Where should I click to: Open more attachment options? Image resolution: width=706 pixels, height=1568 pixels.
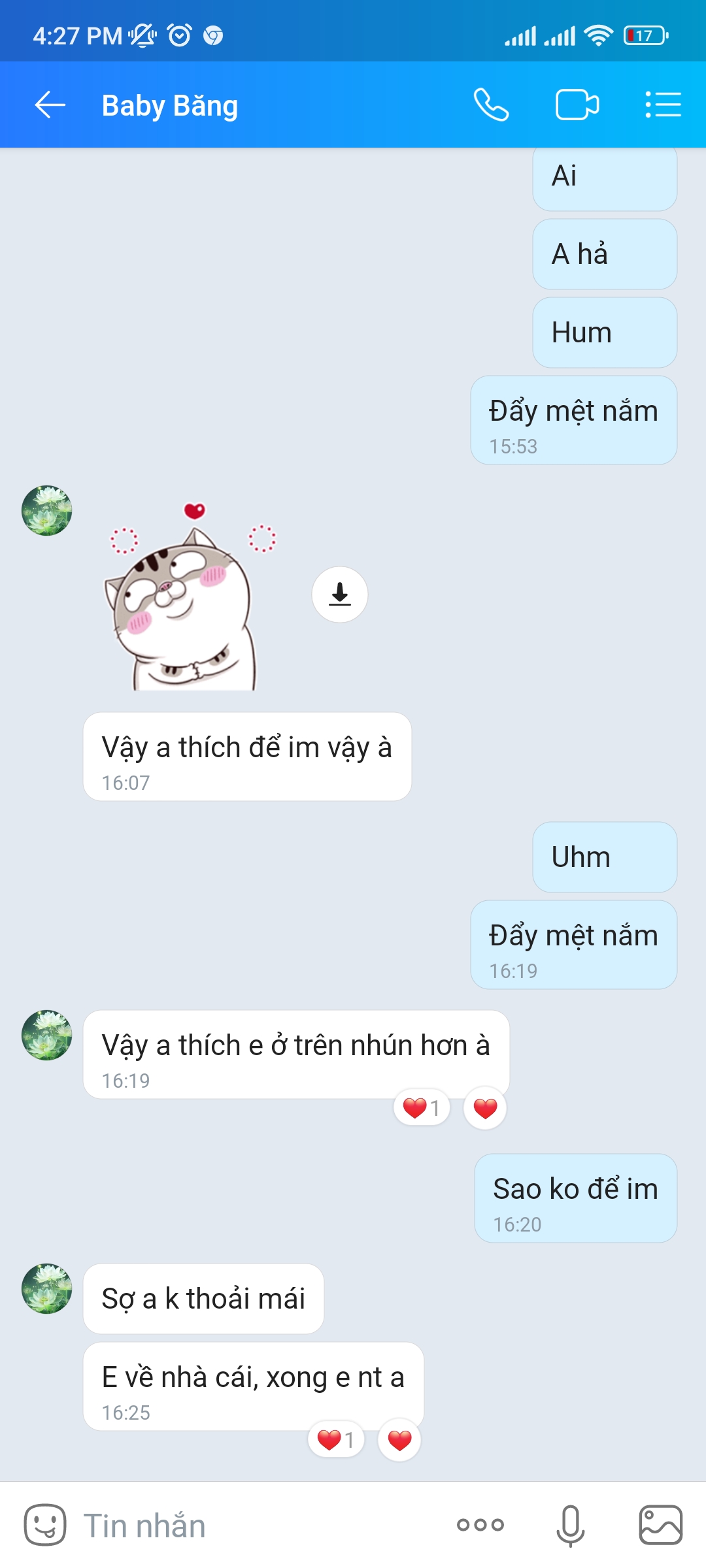pos(480,1526)
